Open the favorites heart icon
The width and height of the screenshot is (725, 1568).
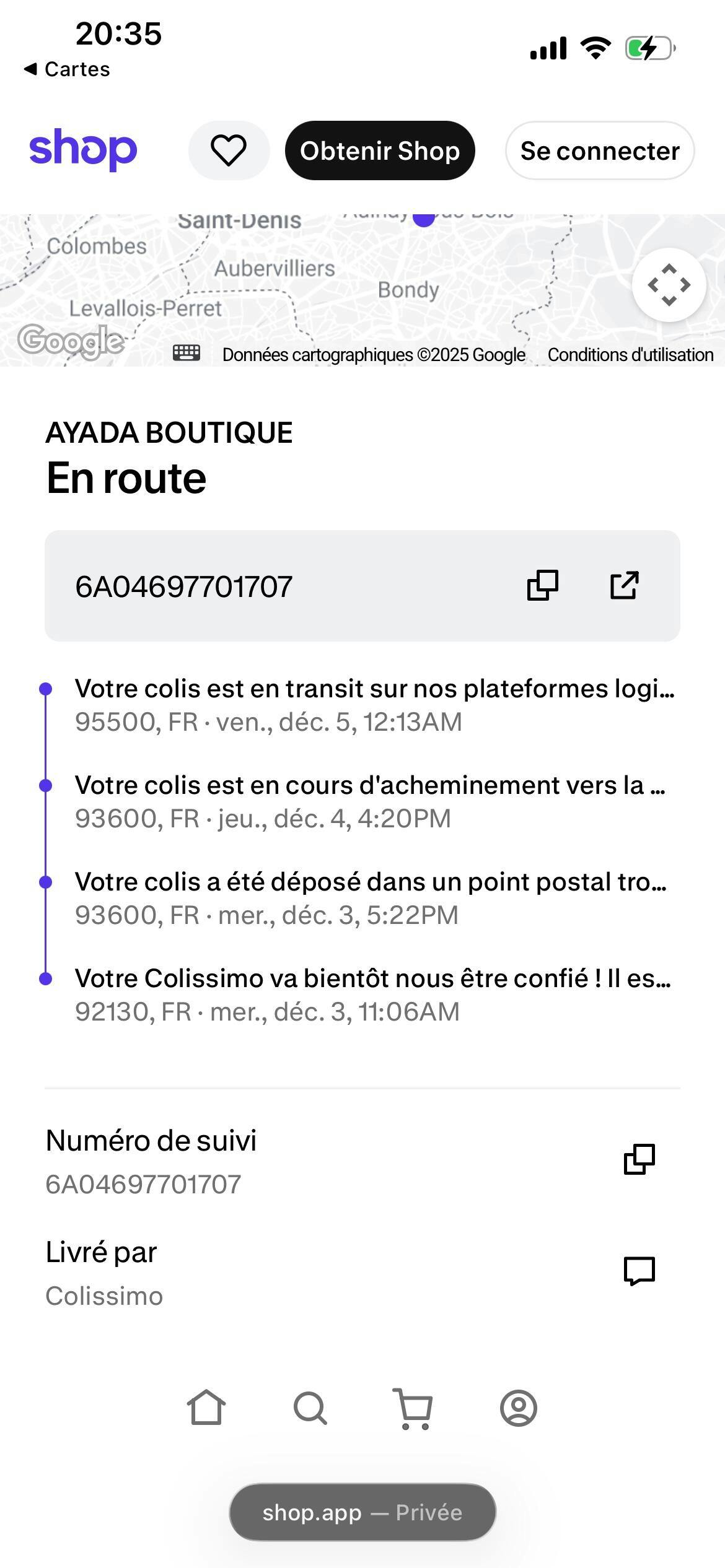pos(229,150)
